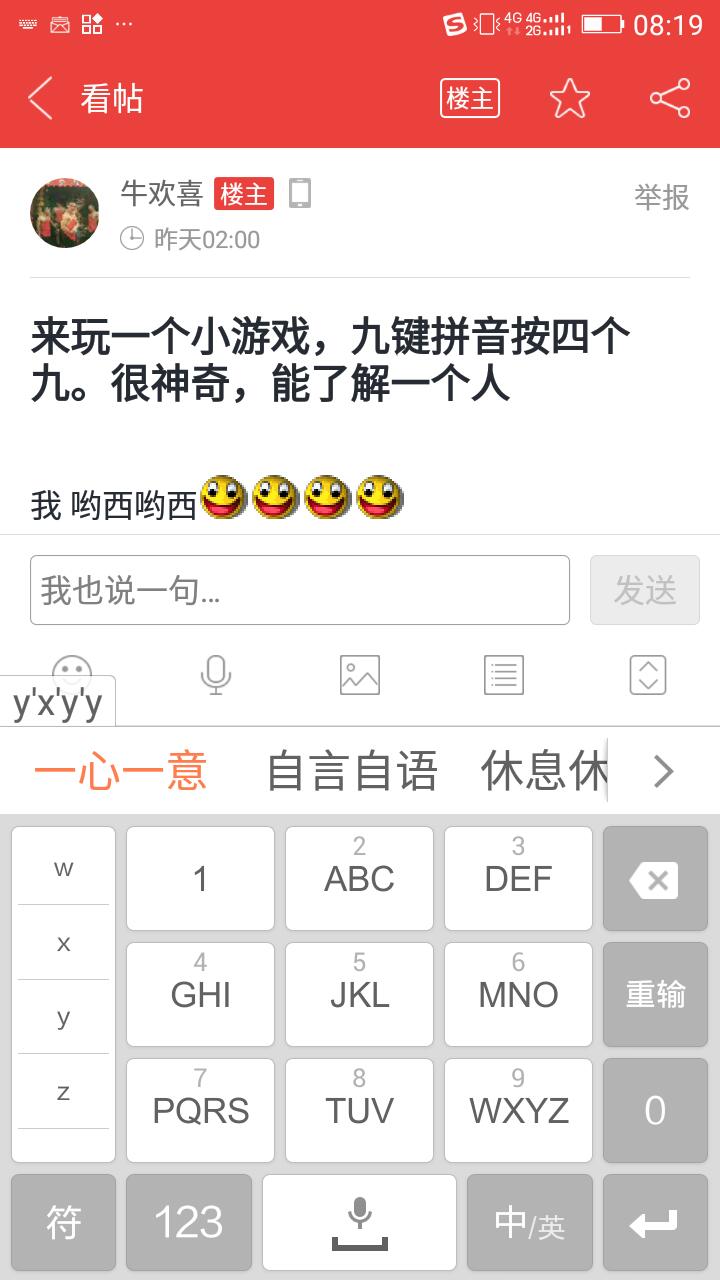Report the post via 举报
This screenshot has width=720, height=1280.
pyautogui.click(x=661, y=197)
